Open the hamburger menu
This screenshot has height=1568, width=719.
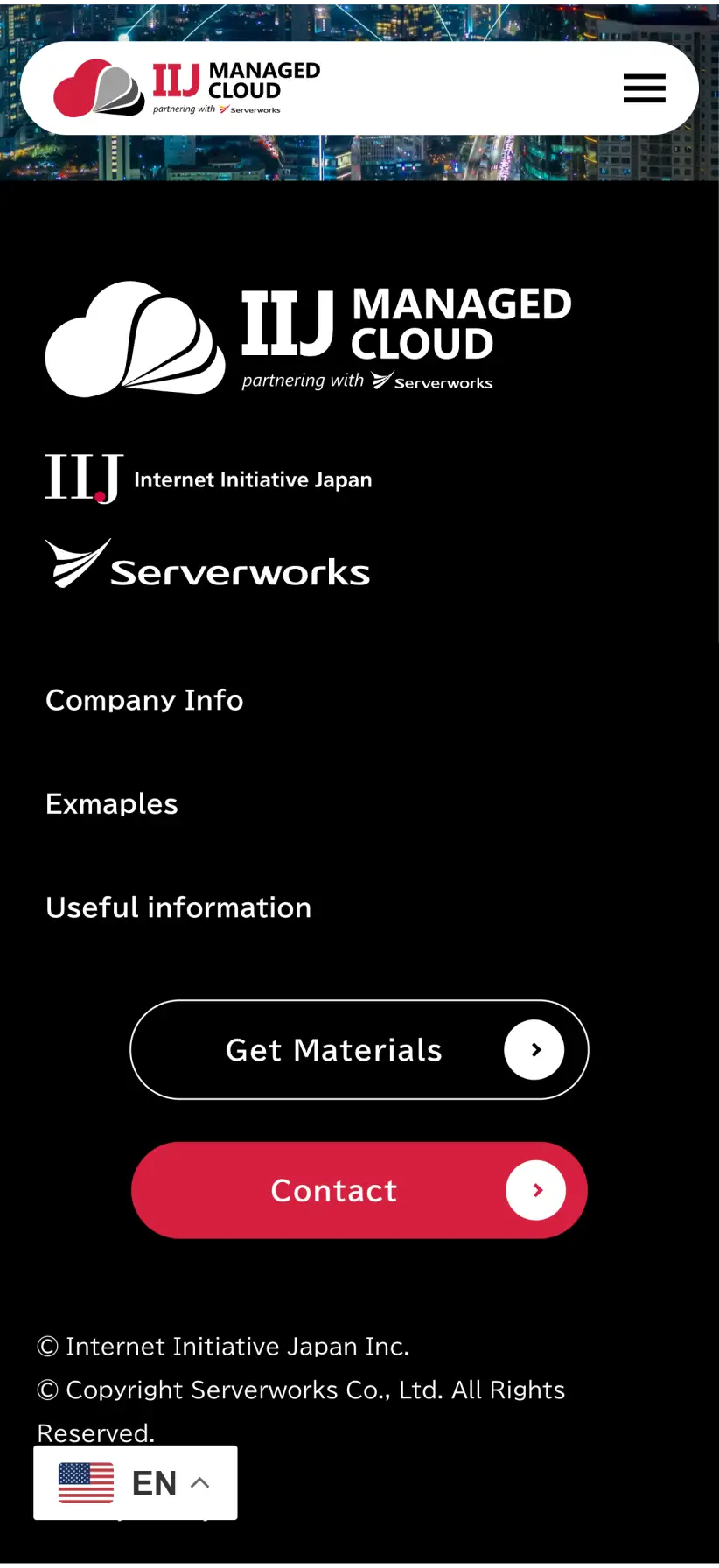pos(644,88)
